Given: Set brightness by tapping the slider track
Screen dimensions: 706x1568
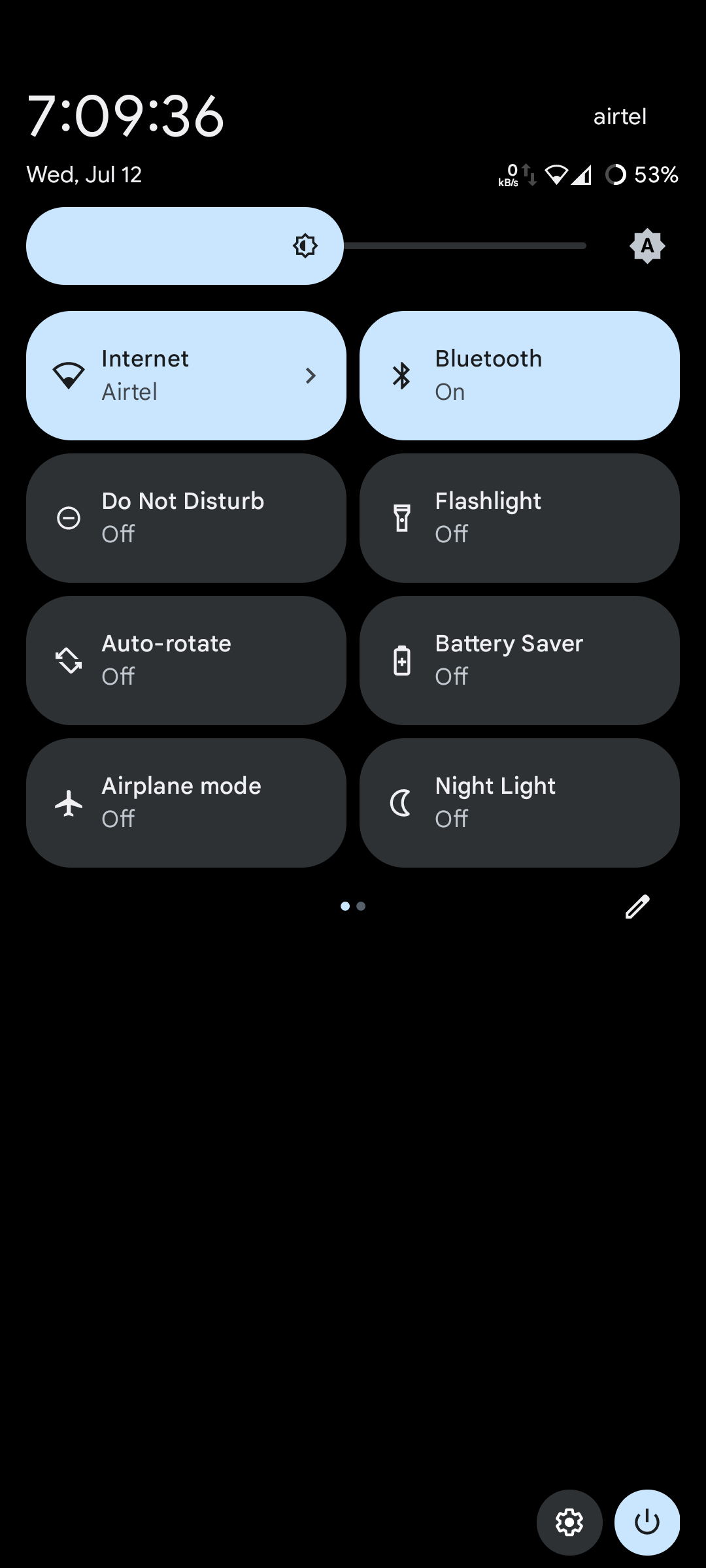Looking at the screenshot, I should click(464, 246).
